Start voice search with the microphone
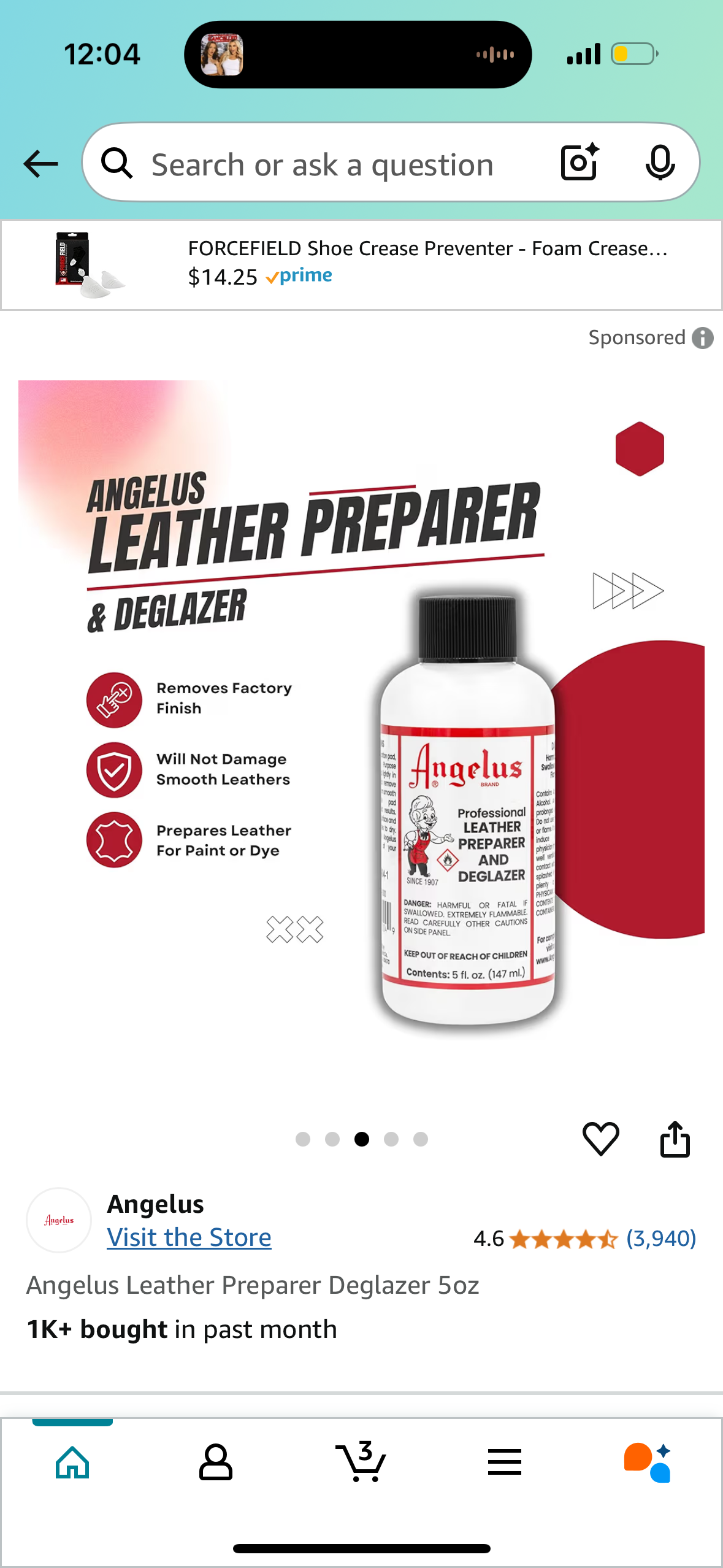723x1568 pixels. pos(660,163)
